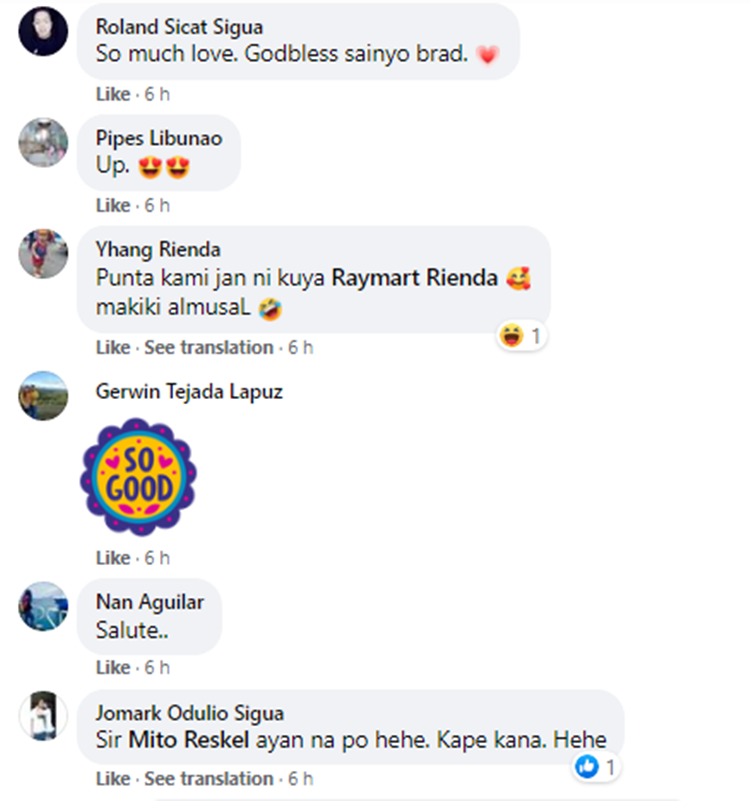The image size is (750, 801).
Task: Open Nan Aguilar's profile picture
Action: 43,606
